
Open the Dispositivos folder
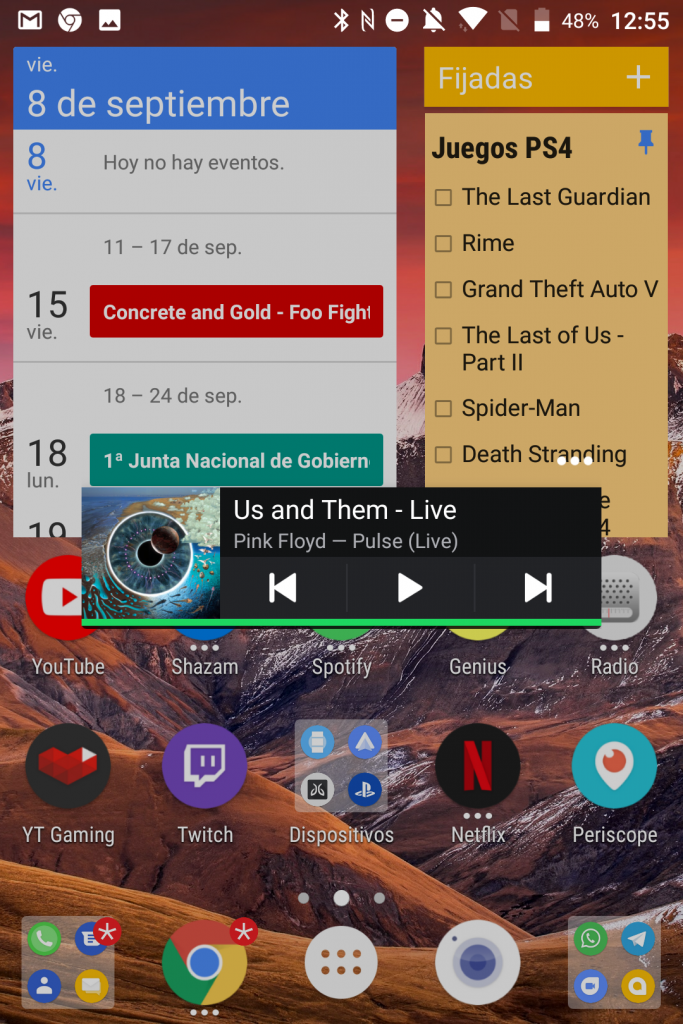point(341,767)
